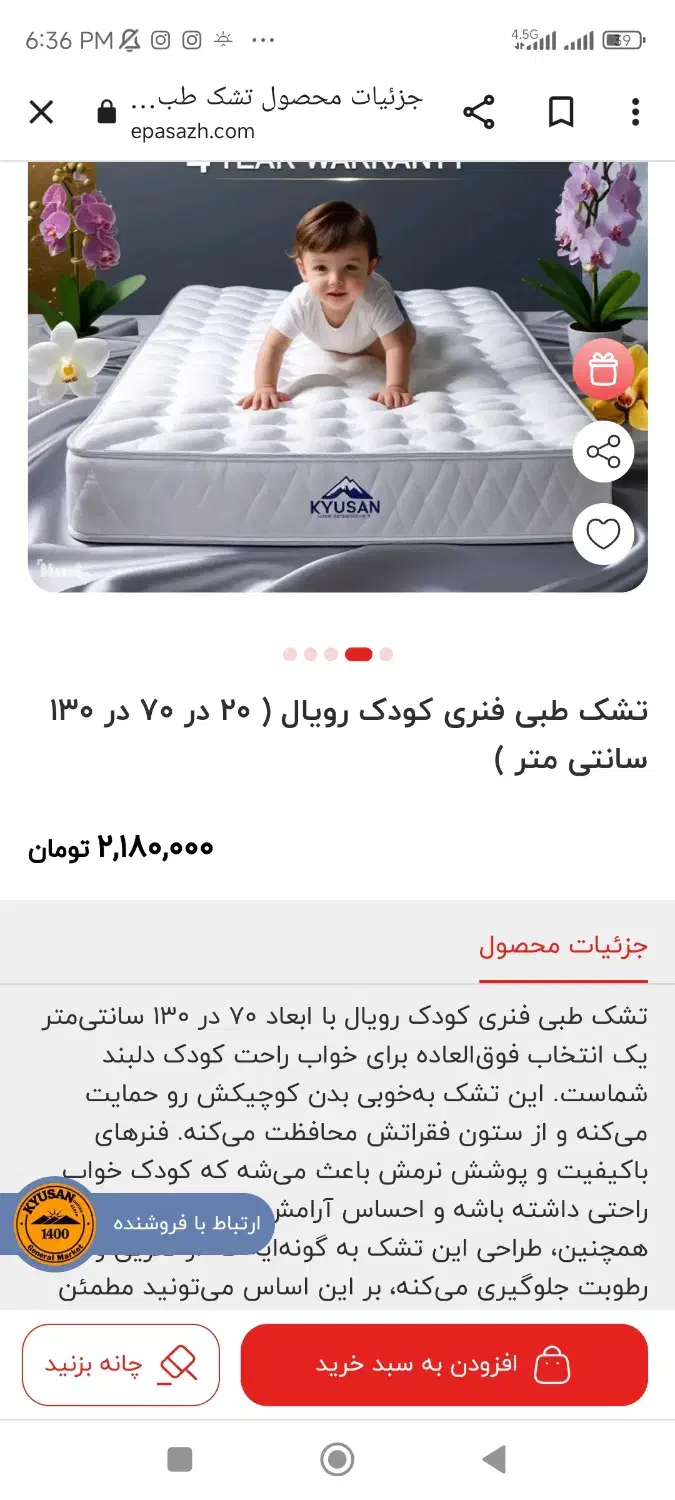675x1500 pixels.
Task: Add the mattress to favorites with heart
Action: (602, 535)
